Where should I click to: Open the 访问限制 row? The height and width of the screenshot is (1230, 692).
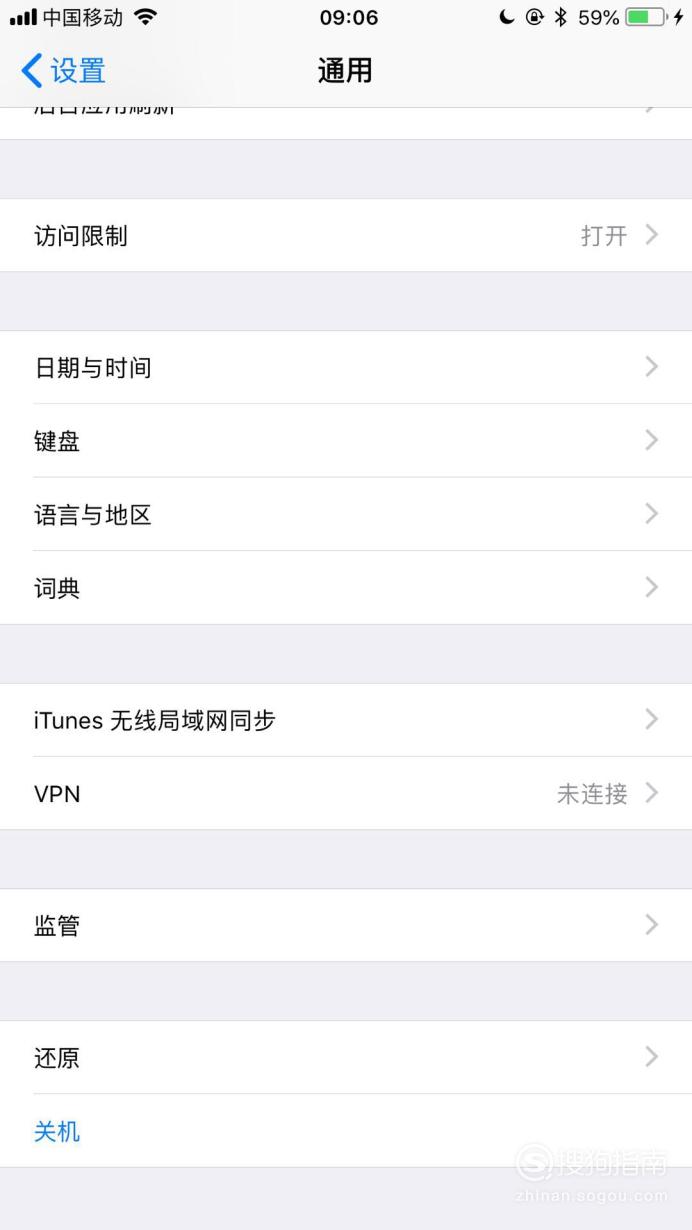click(346, 235)
